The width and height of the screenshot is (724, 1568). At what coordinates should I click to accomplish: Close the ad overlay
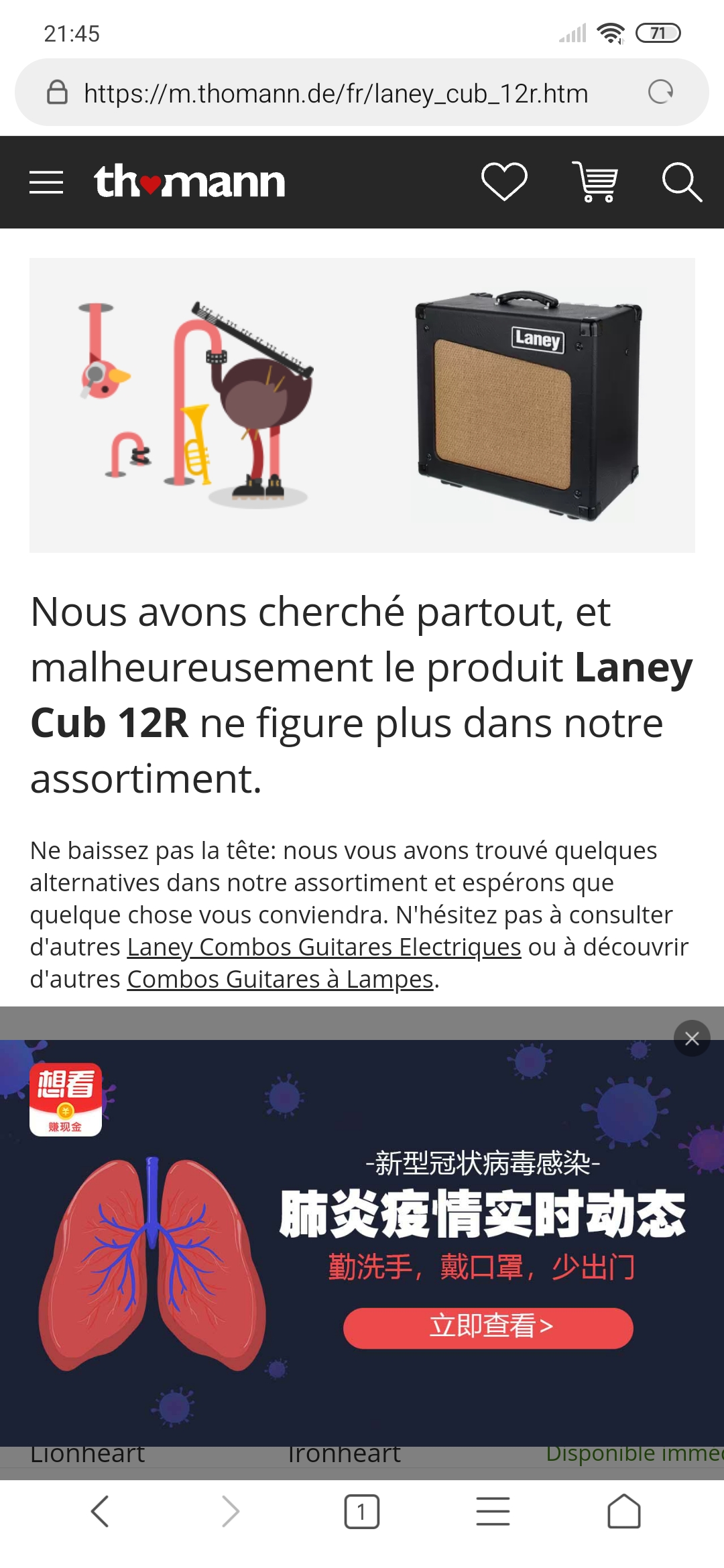click(x=692, y=1039)
